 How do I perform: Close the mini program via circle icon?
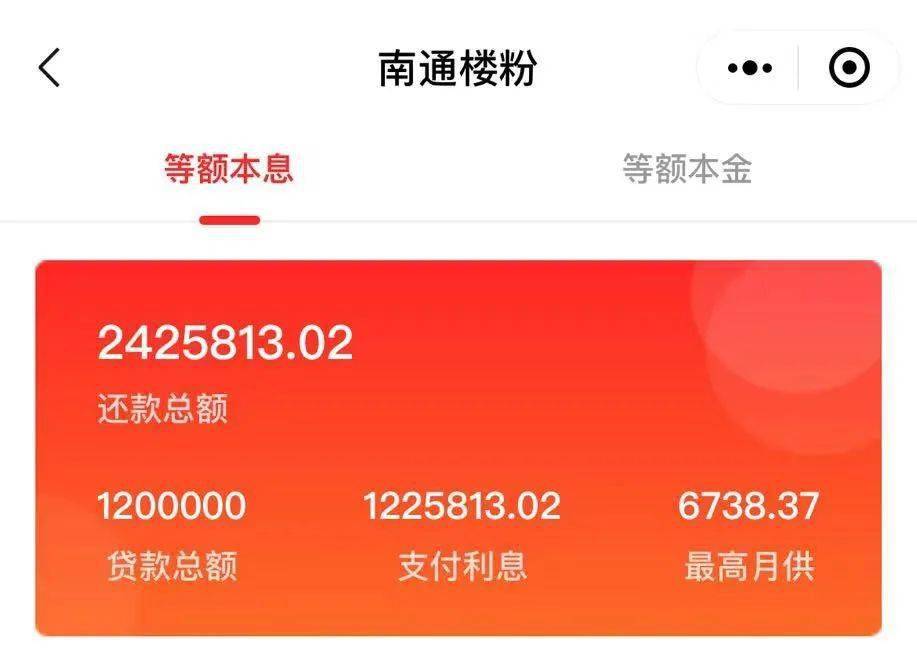[849, 68]
